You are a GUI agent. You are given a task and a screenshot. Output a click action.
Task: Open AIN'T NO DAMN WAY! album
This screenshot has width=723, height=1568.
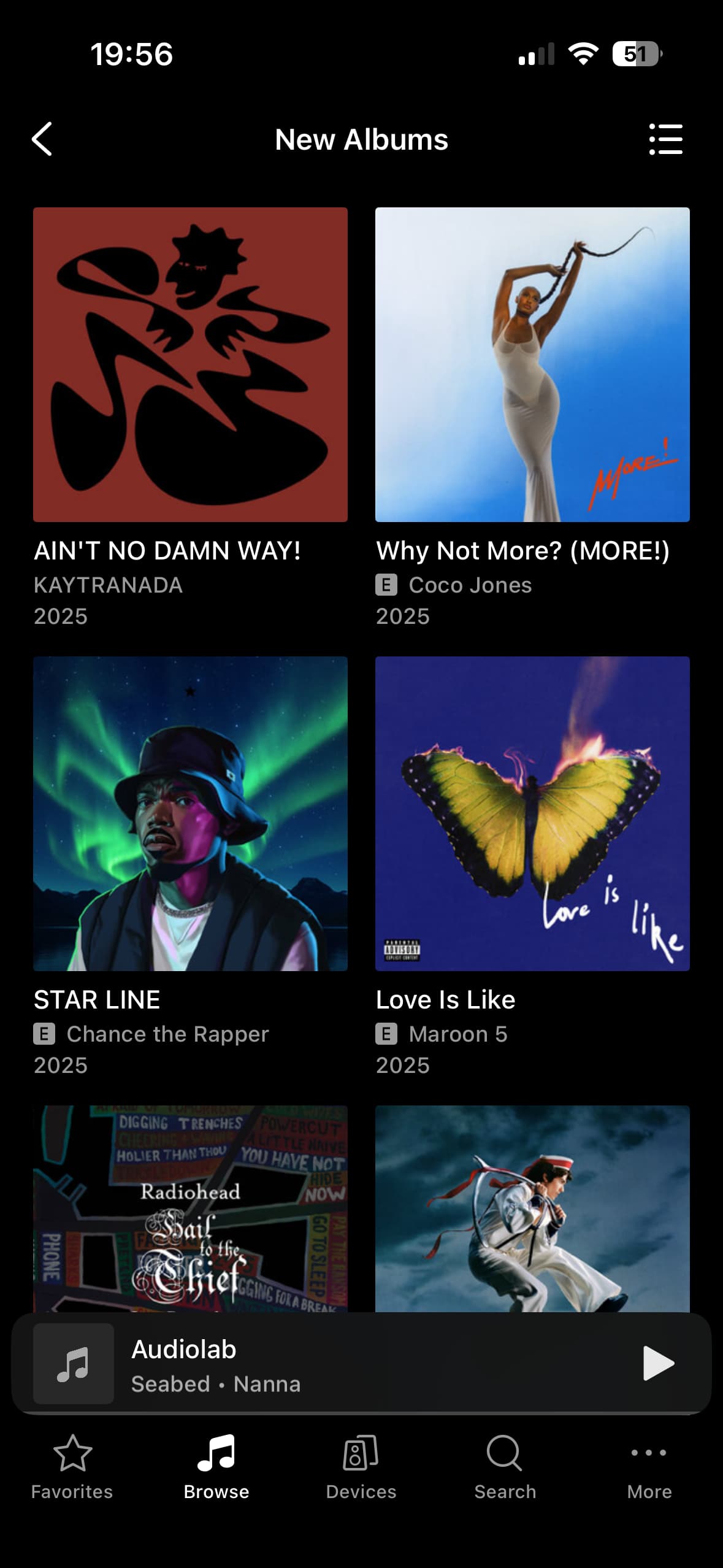[190, 364]
